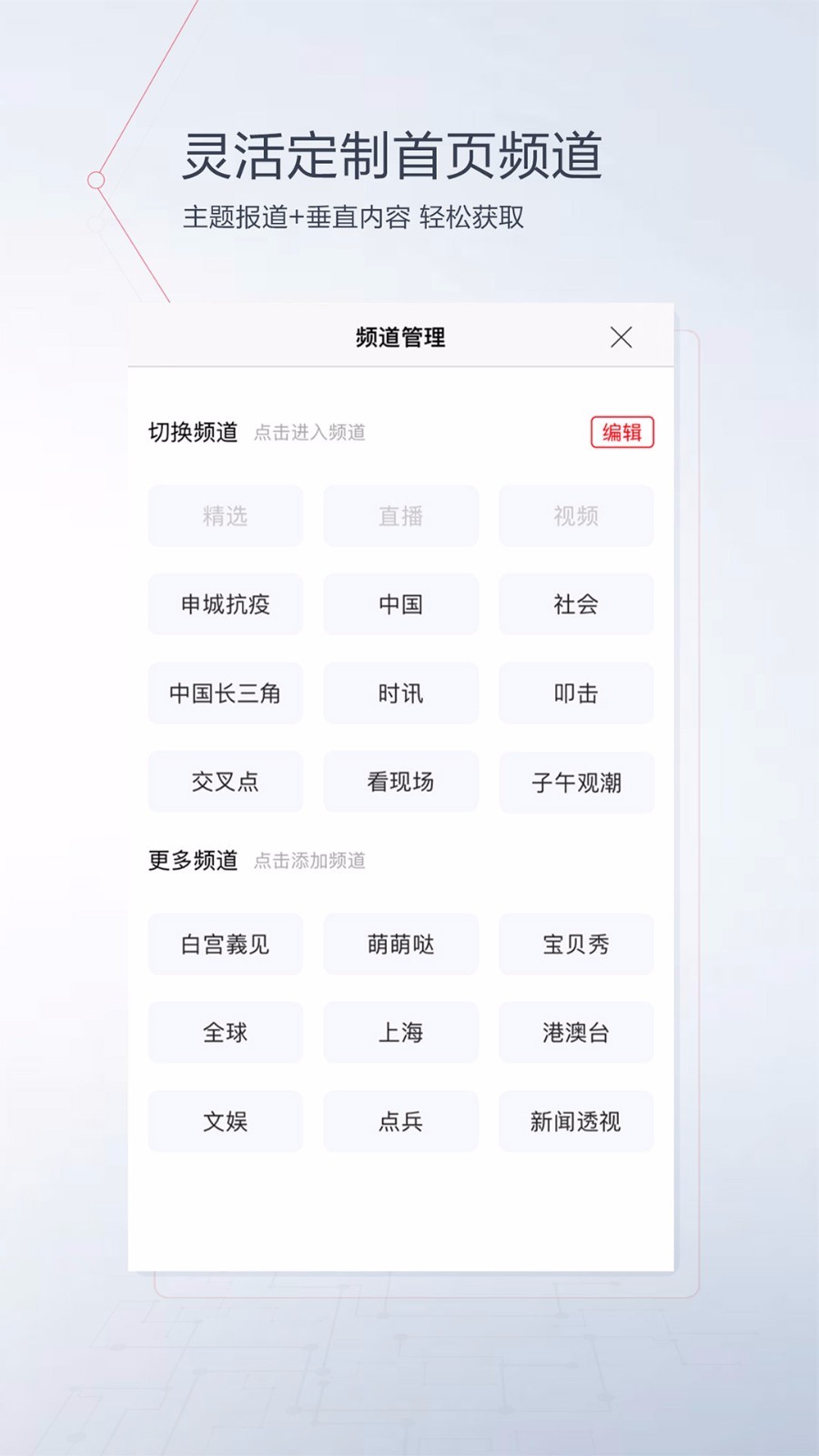Open the 精选 channel

coord(225,516)
